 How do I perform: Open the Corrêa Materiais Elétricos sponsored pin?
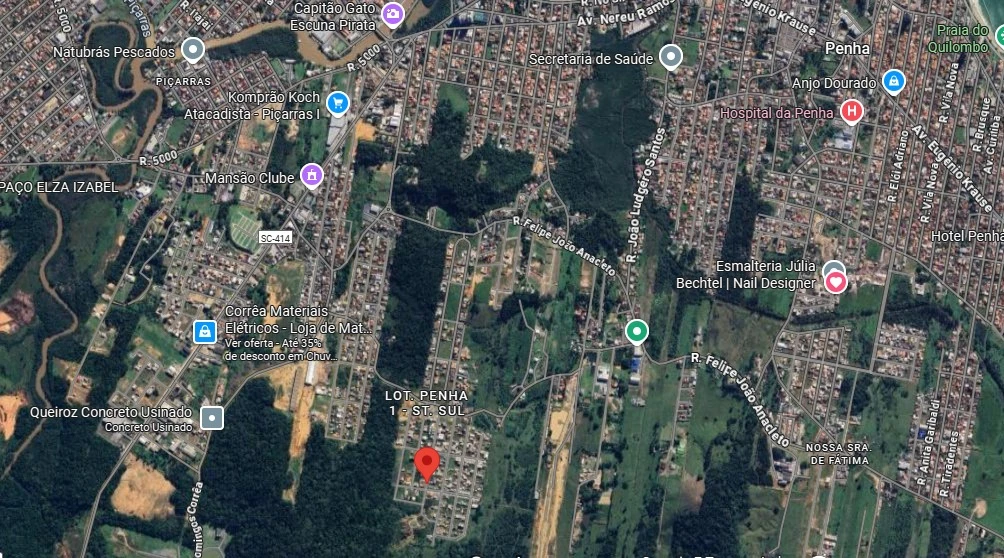204,331
